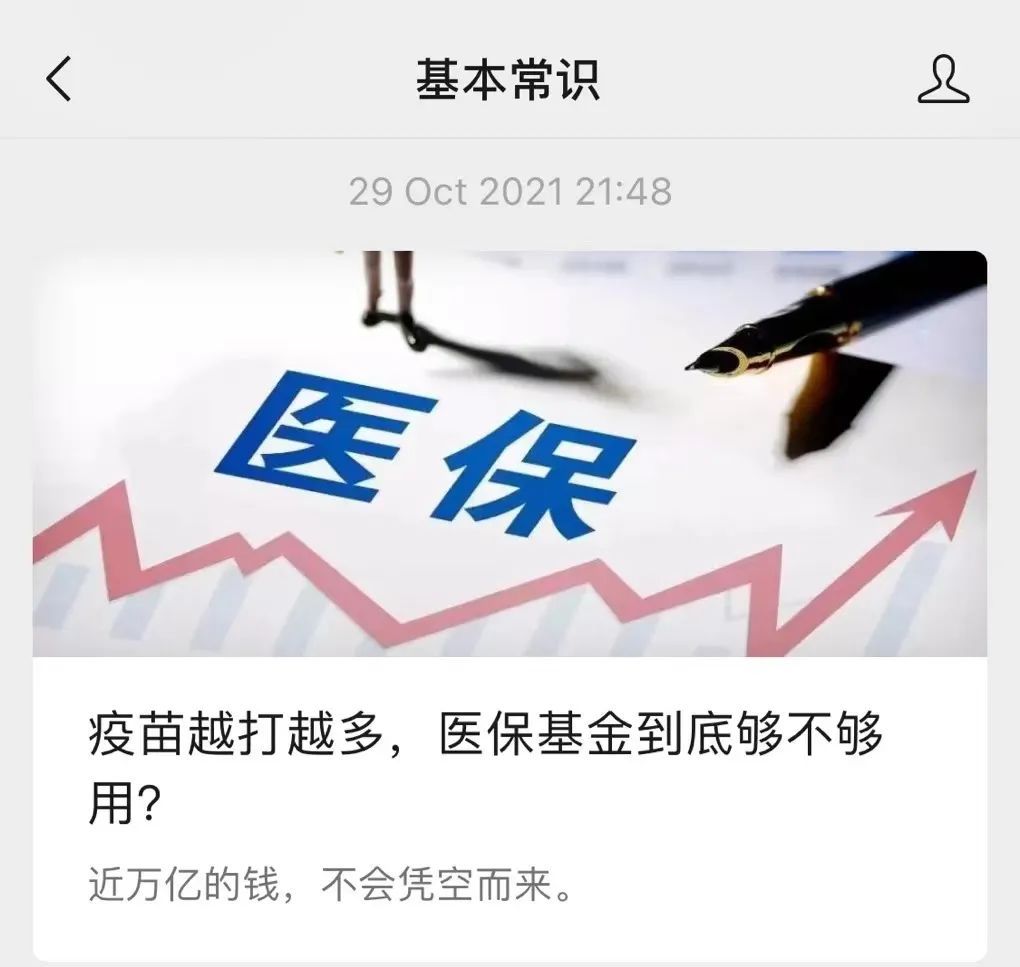Open the 疫苗越打越多 article card
This screenshot has height=967, width=1020.
(509, 600)
